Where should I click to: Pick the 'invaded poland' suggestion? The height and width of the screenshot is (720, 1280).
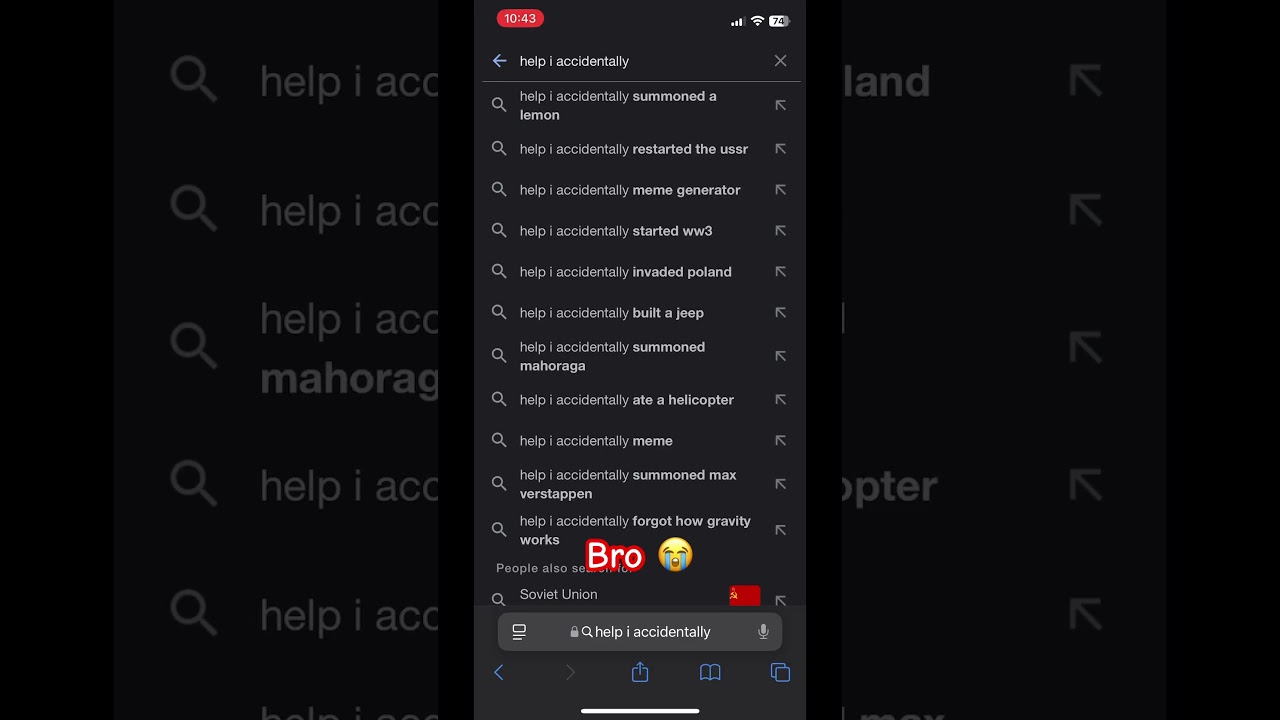click(625, 272)
